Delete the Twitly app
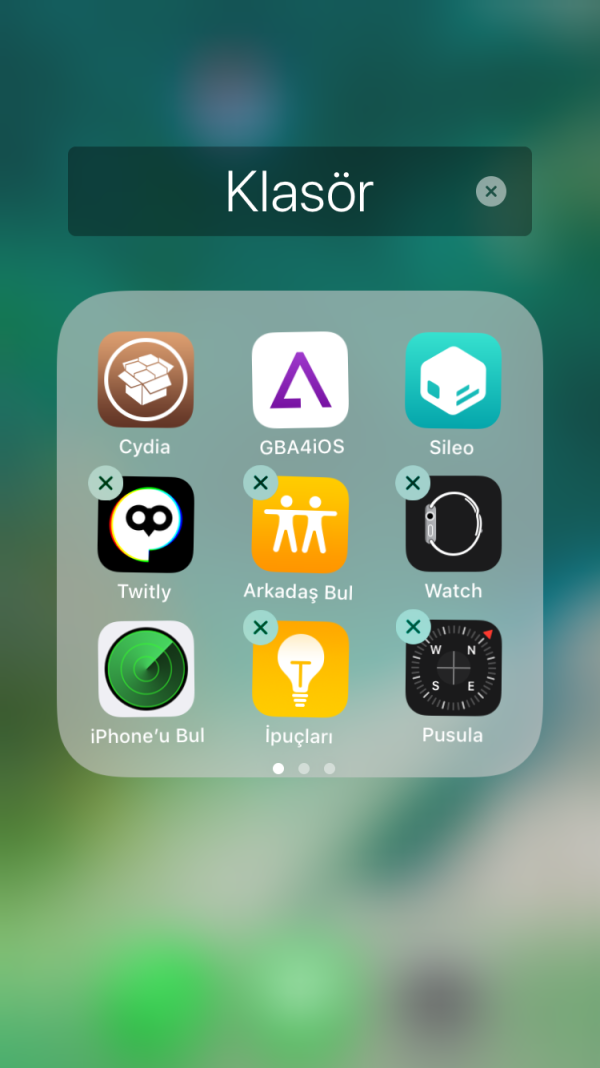Image resolution: width=600 pixels, height=1068 pixels. tap(106, 483)
